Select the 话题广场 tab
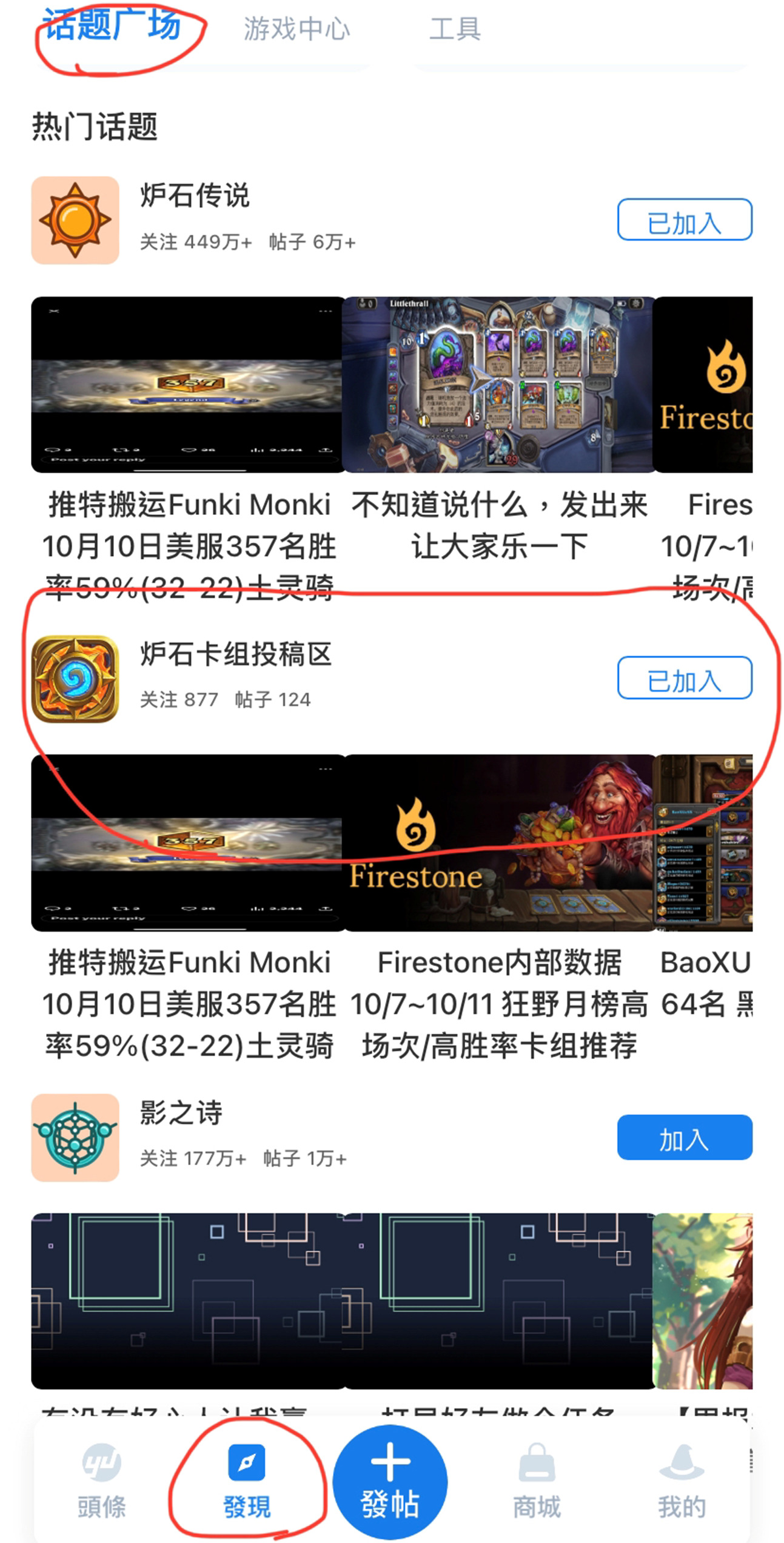This screenshot has height=1543, width=784. (112, 27)
